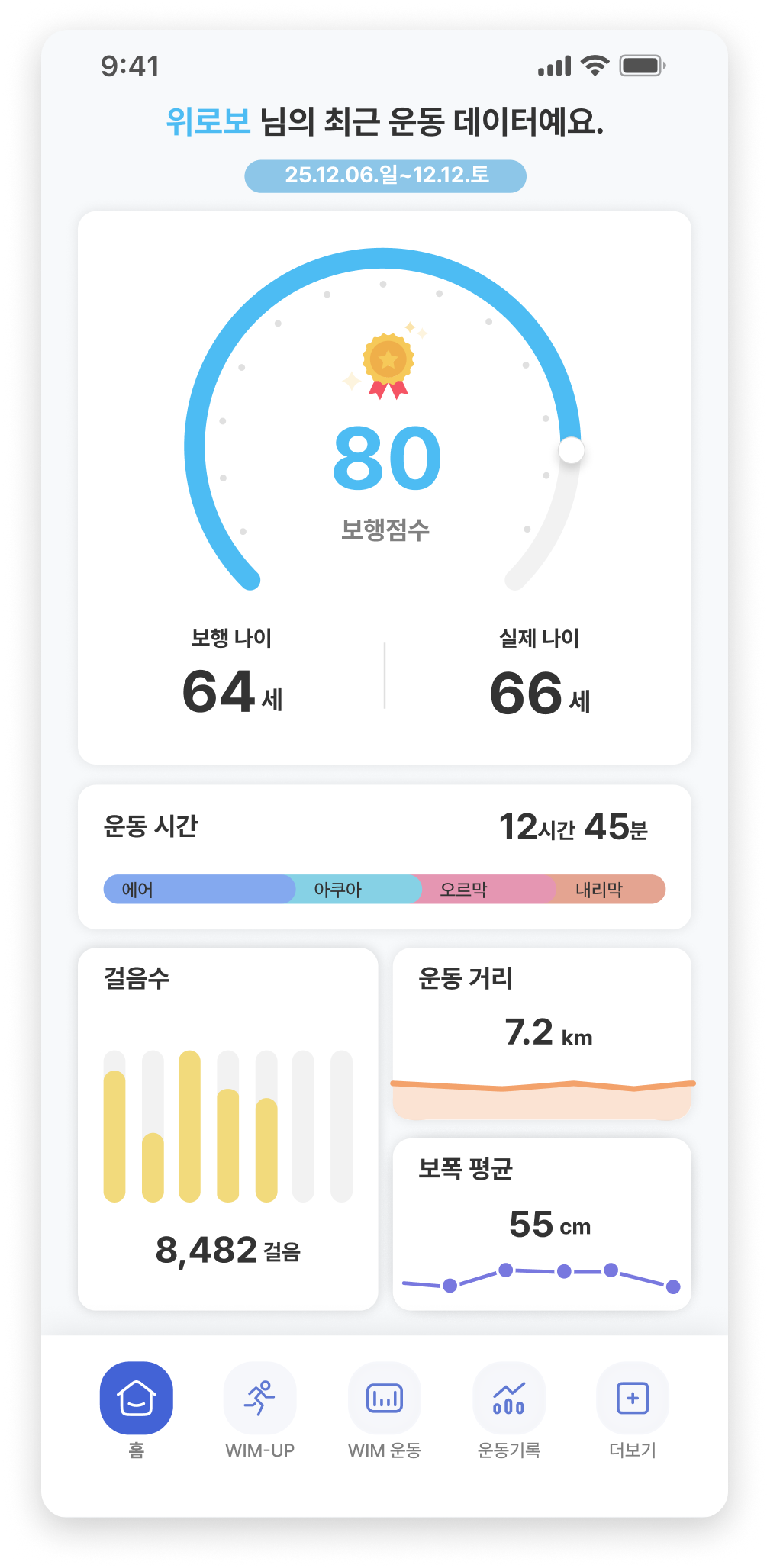Image resolution: width=767 pixels, height=1568 pixels.
Task: Open the 보행점수 score card
Action: click(x=385, y=488)
